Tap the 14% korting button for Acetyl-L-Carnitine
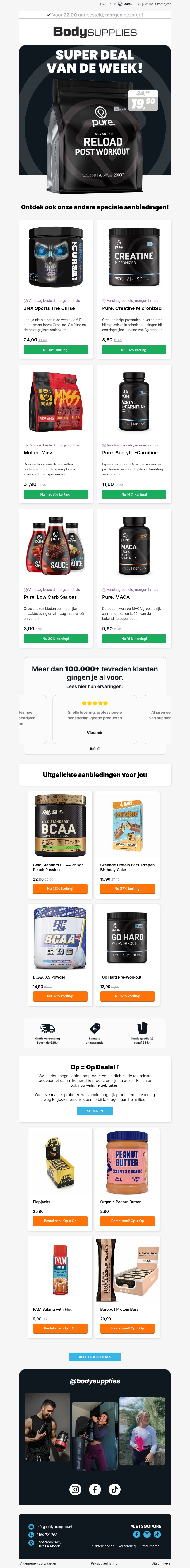 [134, 494]
